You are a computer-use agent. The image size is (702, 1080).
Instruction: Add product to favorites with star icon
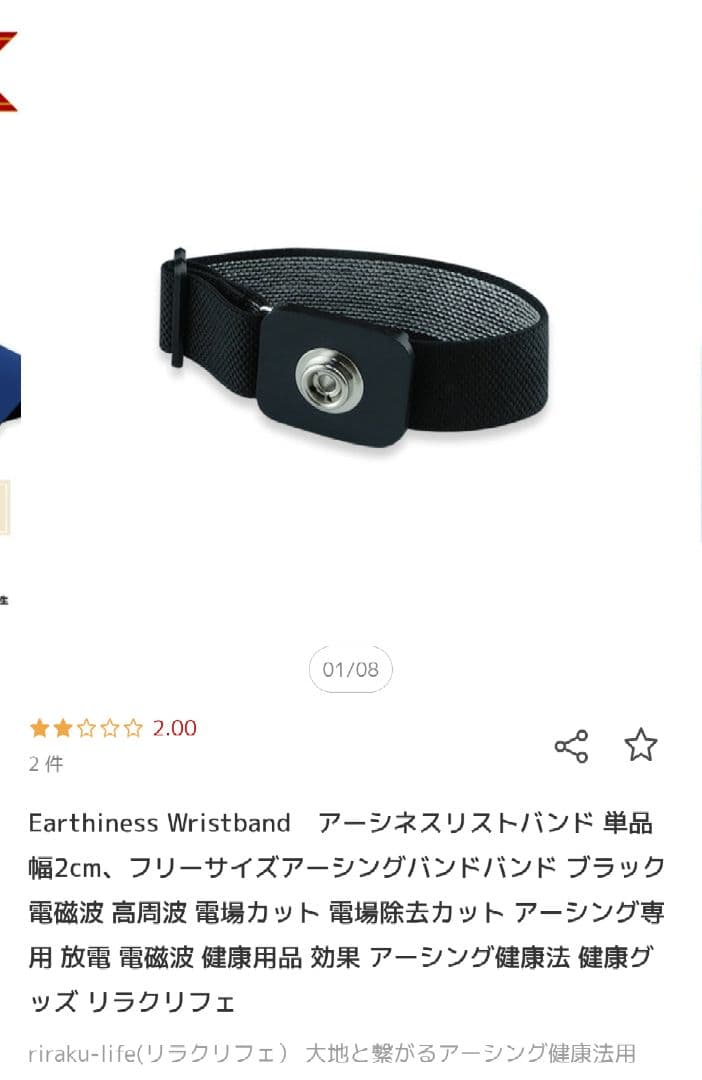641,745
